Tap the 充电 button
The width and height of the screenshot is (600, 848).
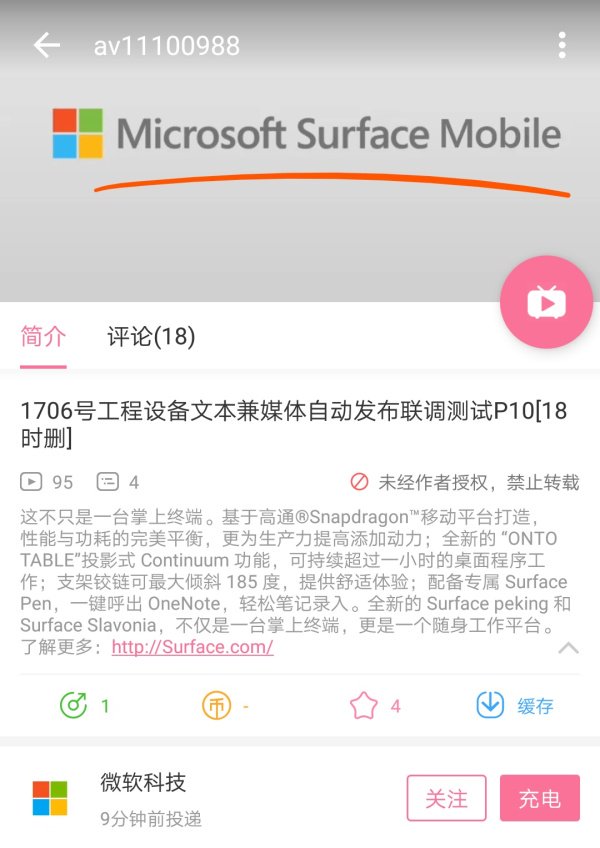539,798
